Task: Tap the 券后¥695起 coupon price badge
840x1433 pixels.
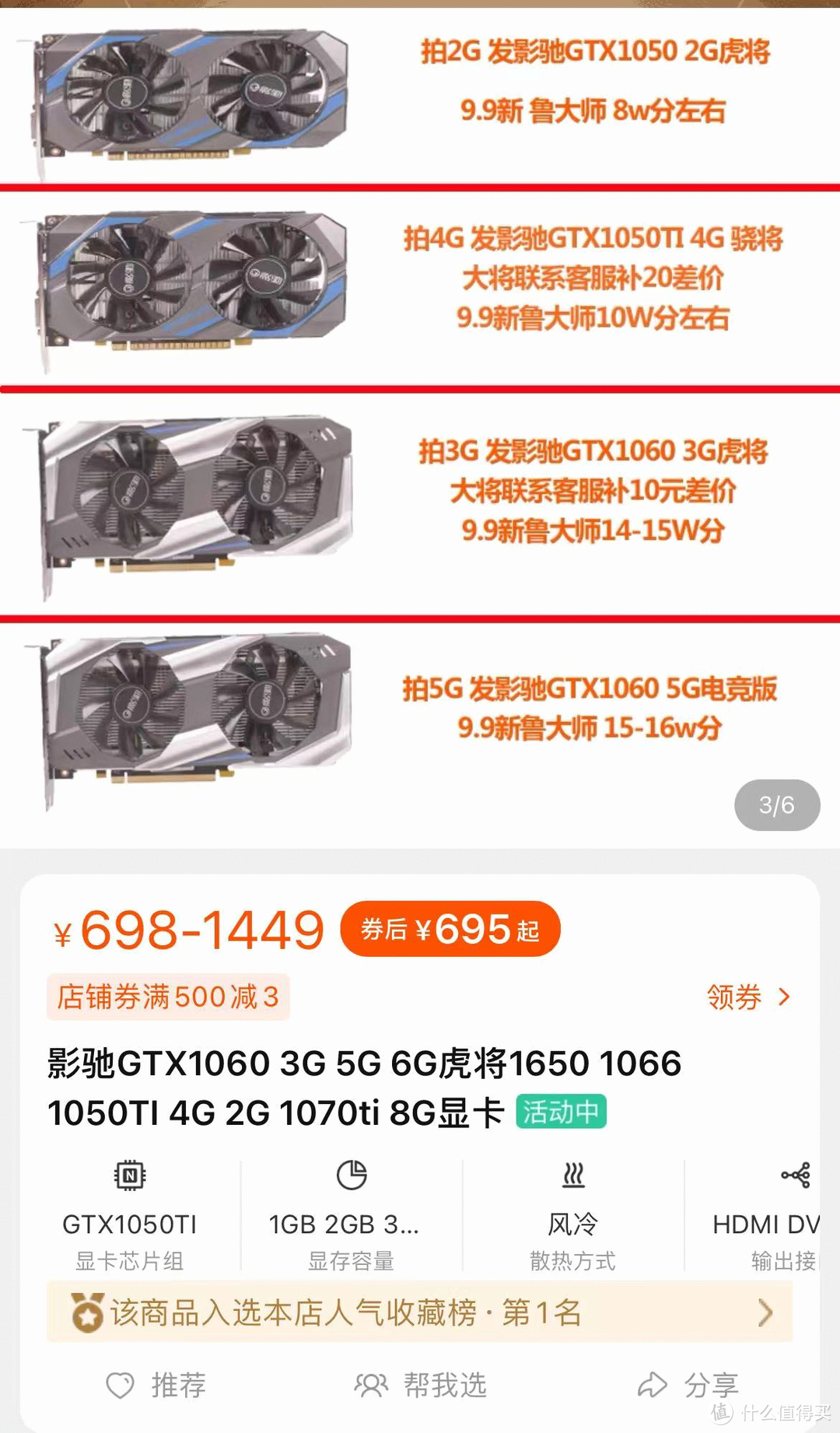Action: [450, 928]
